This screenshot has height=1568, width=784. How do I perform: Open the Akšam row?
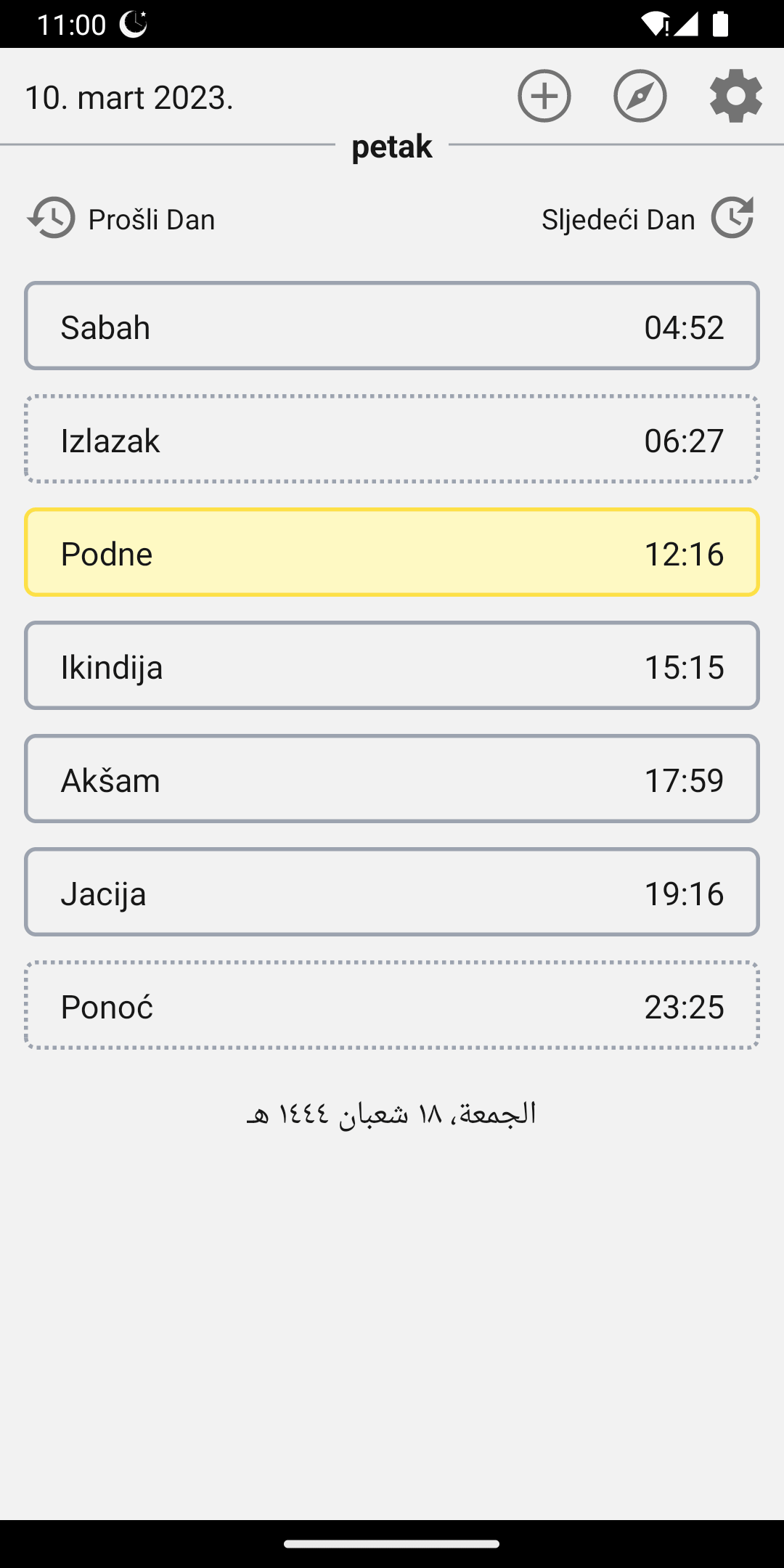pyautogui.click(x=392, y=779)
